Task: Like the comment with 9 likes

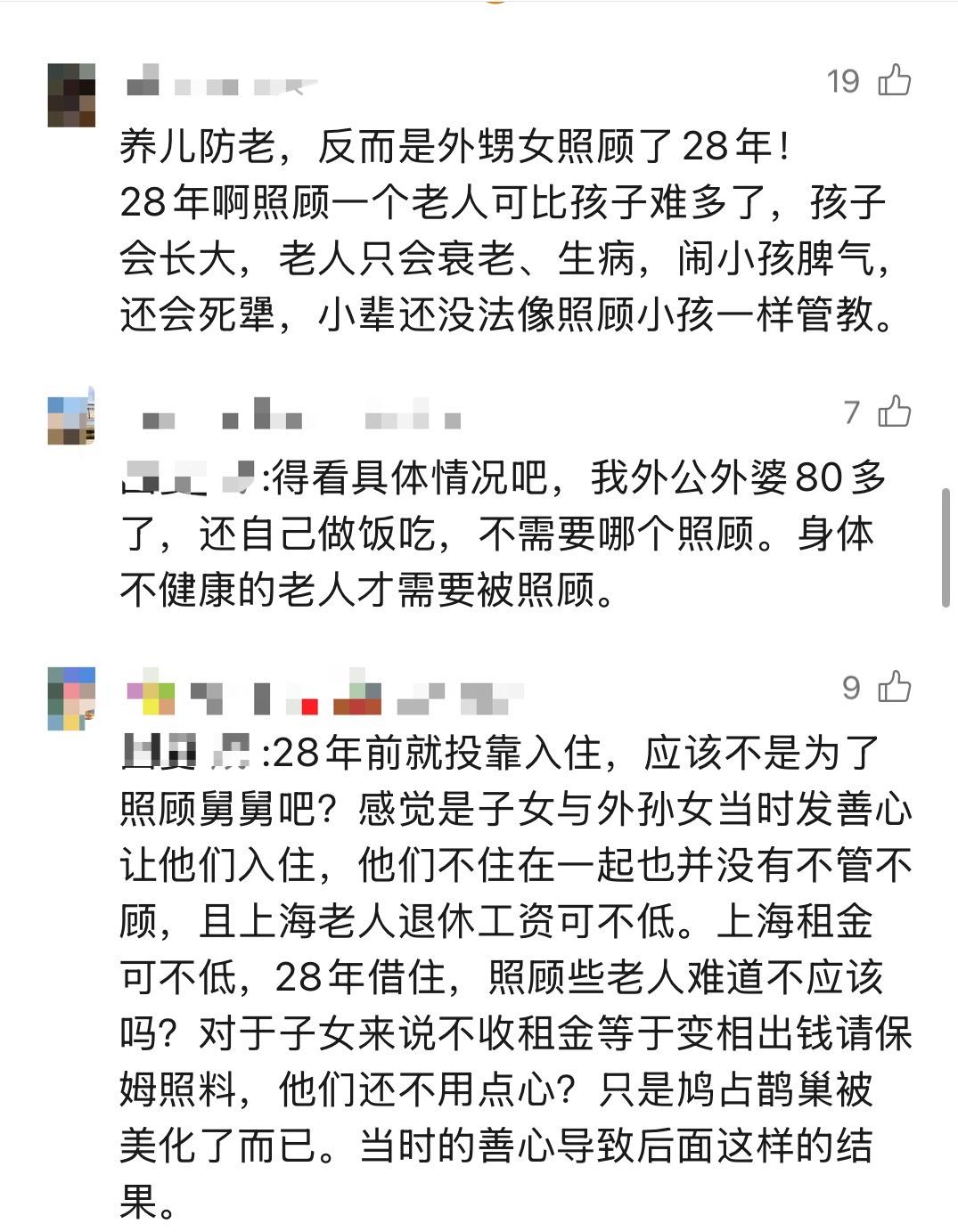Action: pyautogui.click(x=894, y=687)
